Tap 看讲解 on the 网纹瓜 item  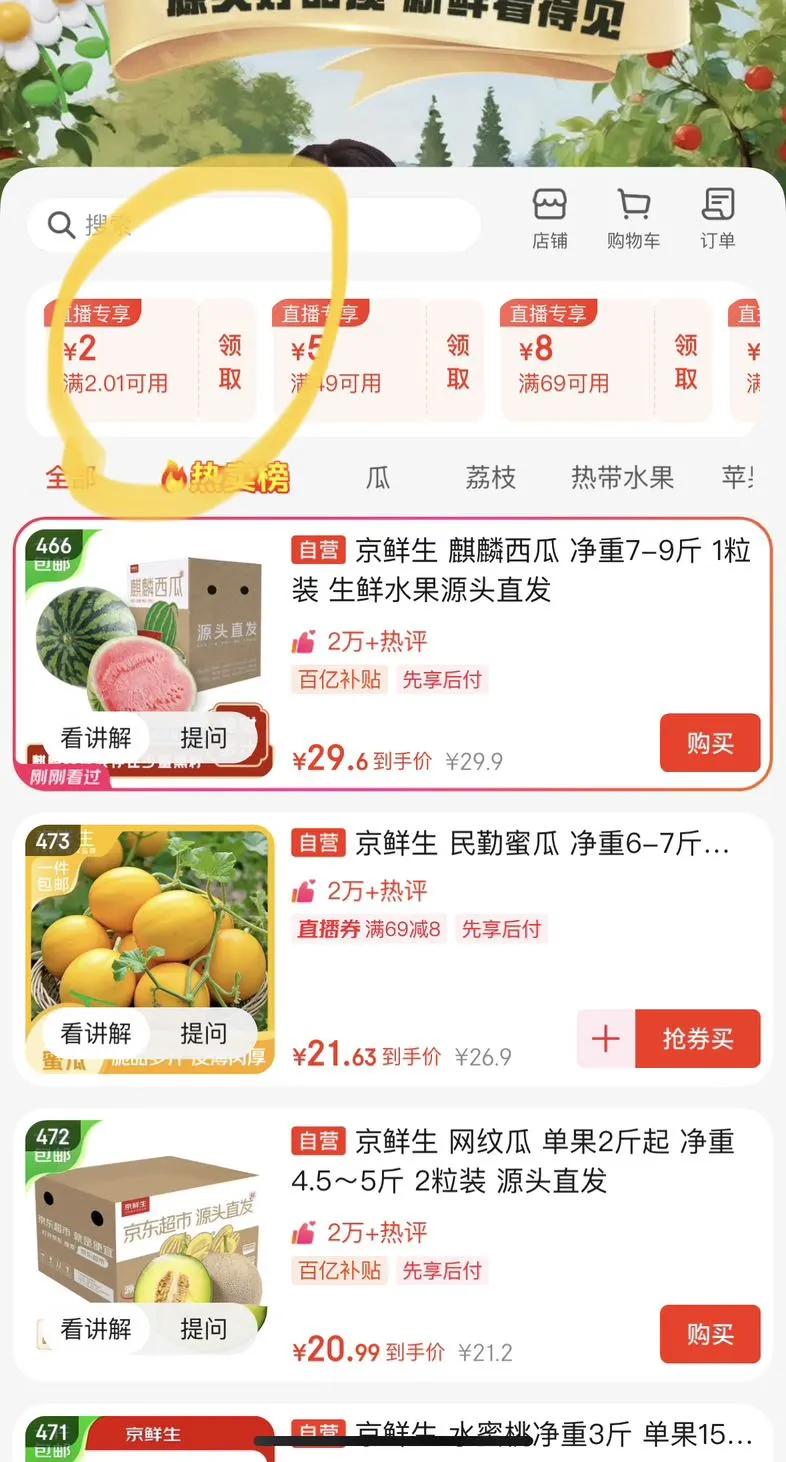96,1329
